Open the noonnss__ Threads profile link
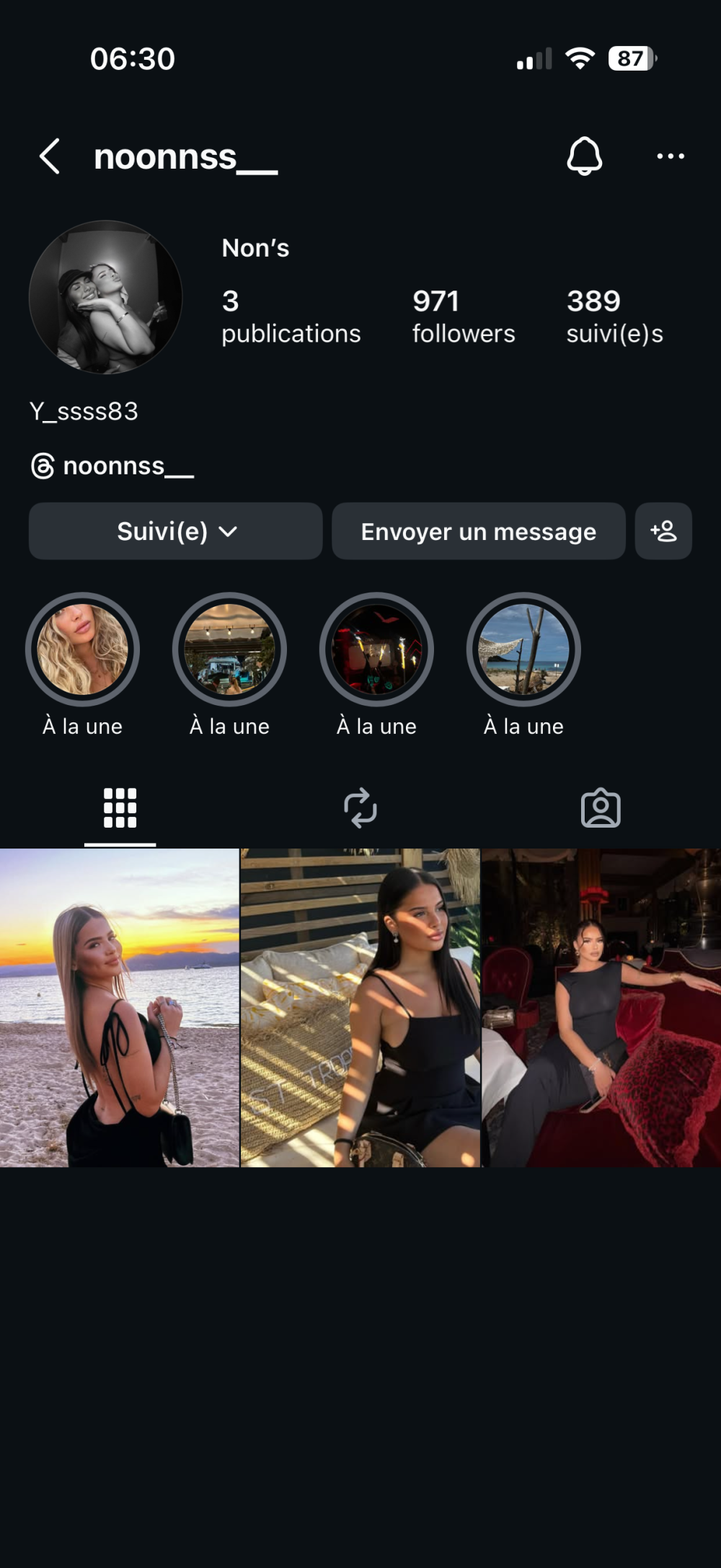Viewport: 721px width, 1568px height. [113, 466]
